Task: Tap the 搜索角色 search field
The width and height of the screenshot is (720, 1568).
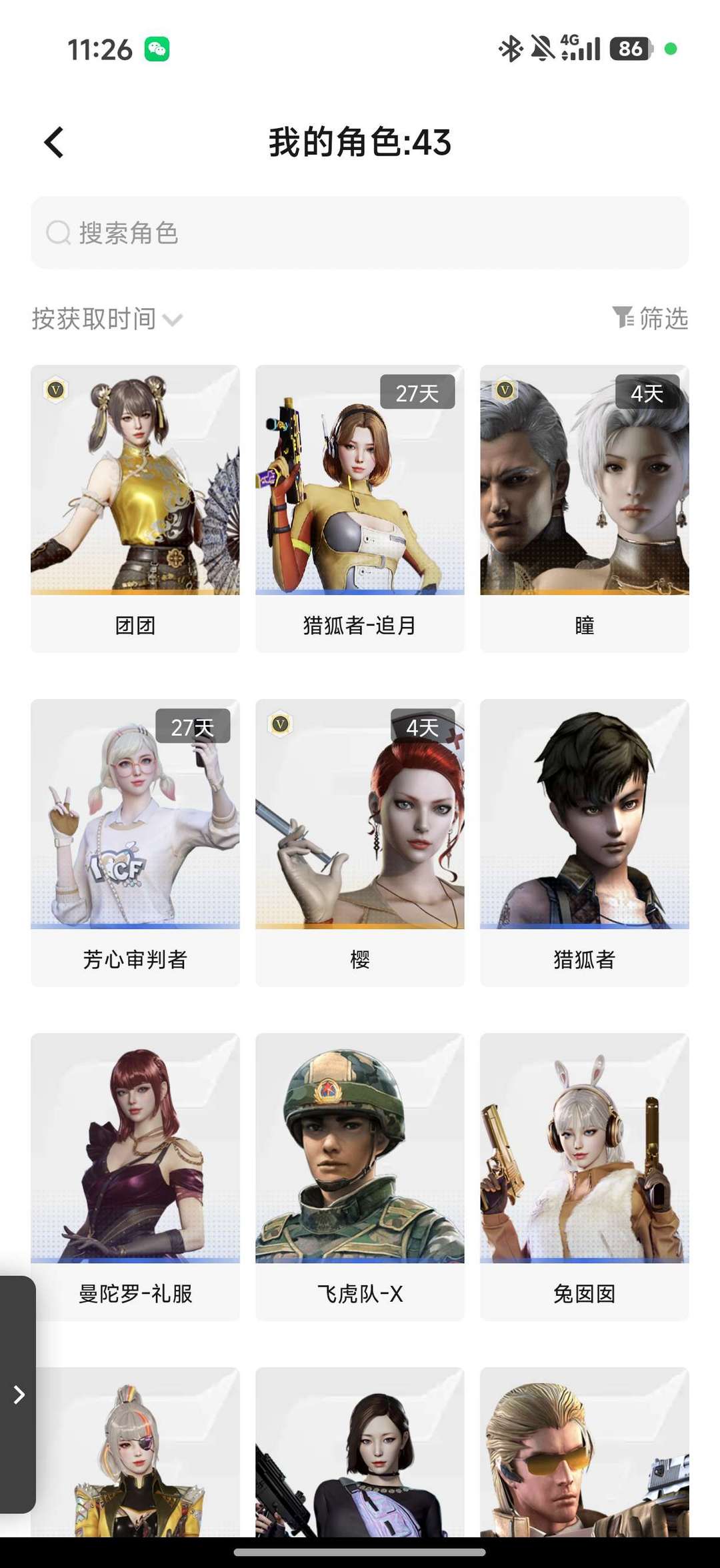Action: [360, 233]
